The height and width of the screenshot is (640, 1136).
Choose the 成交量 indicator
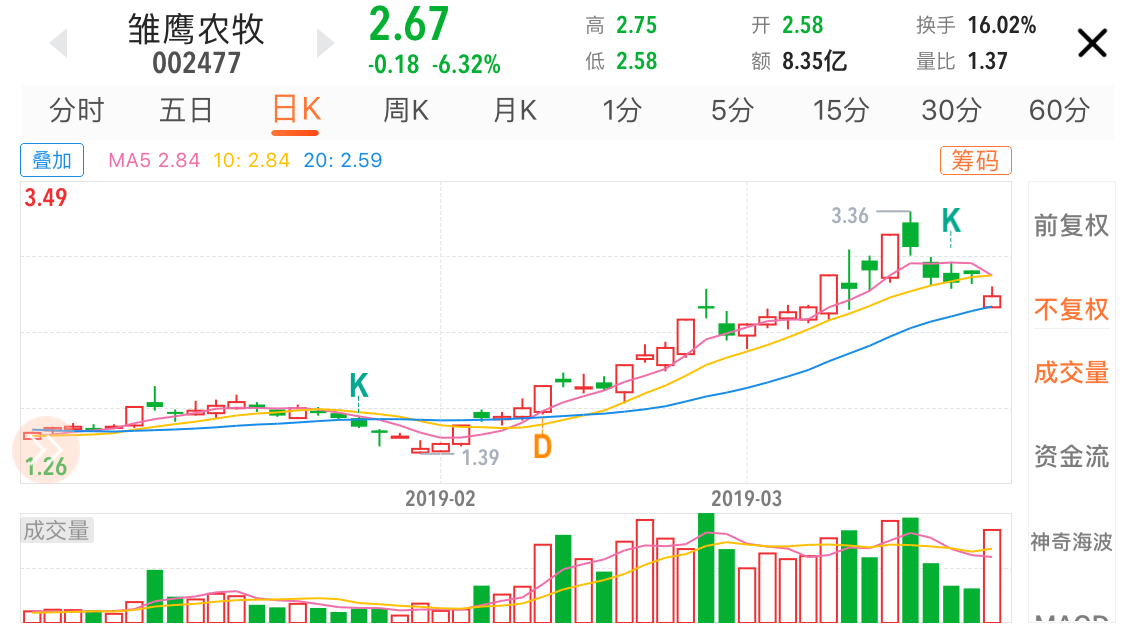[1071, 373]
